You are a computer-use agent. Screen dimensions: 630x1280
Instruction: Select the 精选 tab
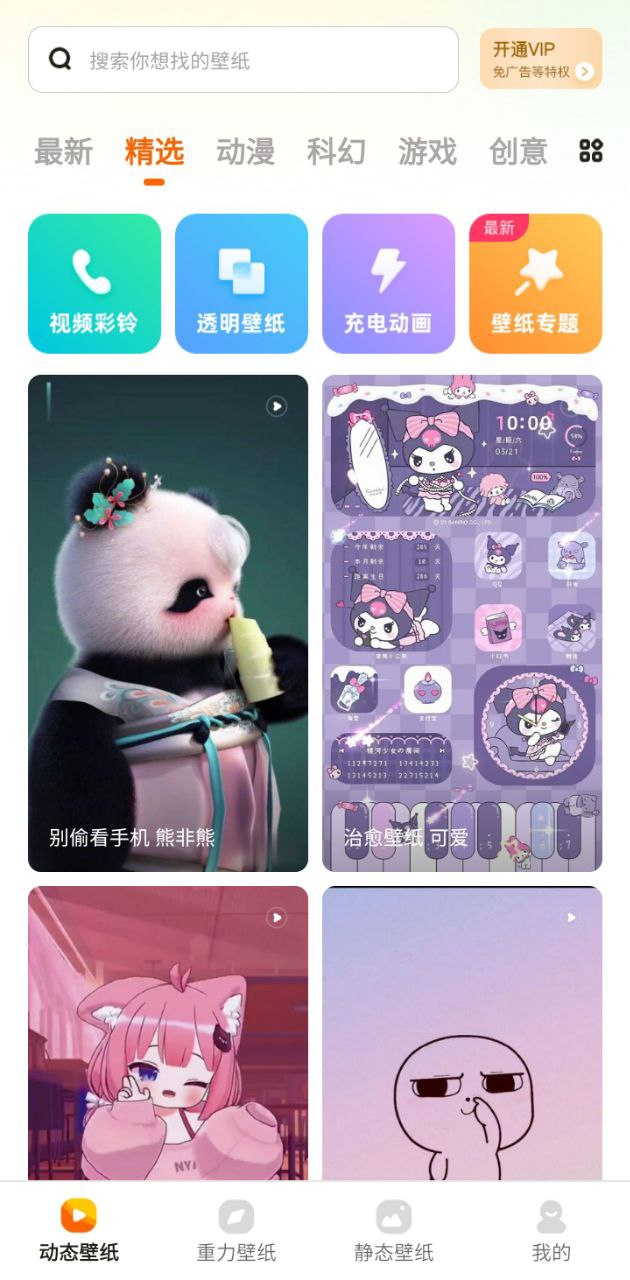(154, 152)
